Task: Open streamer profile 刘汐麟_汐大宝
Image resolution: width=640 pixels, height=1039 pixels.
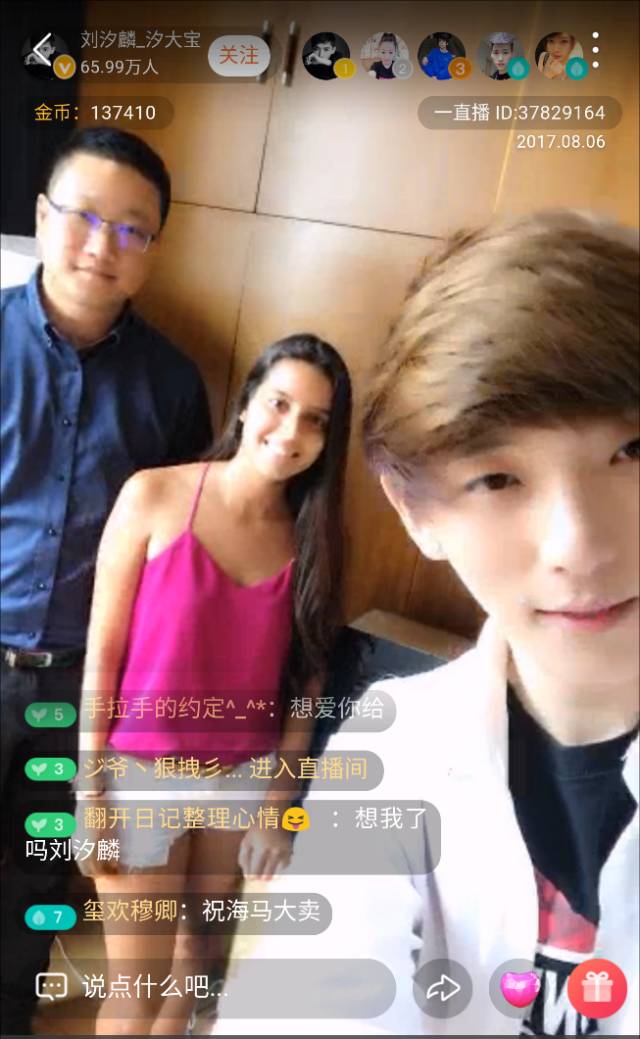Action: (140, 43)
